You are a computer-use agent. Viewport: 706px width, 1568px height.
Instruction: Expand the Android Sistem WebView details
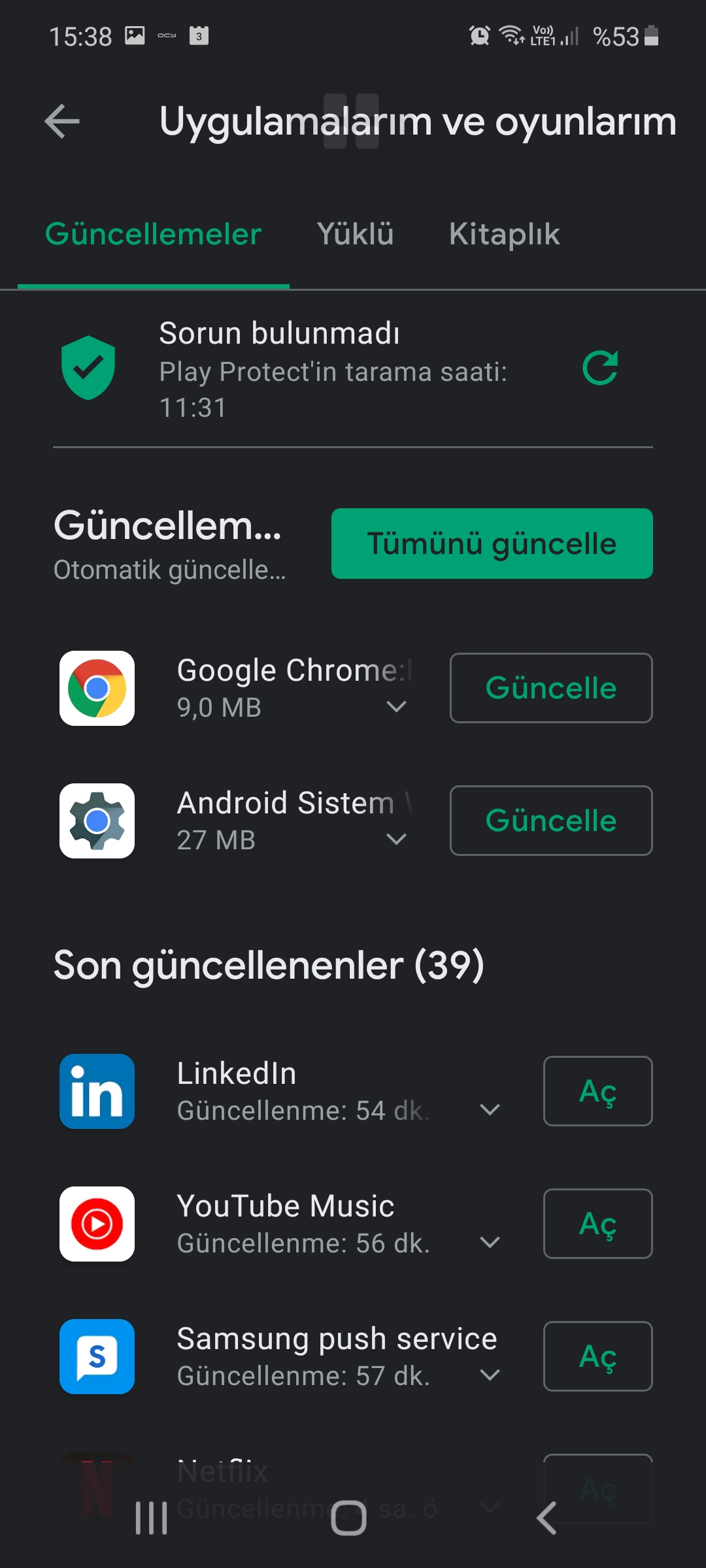click(397, 839)
